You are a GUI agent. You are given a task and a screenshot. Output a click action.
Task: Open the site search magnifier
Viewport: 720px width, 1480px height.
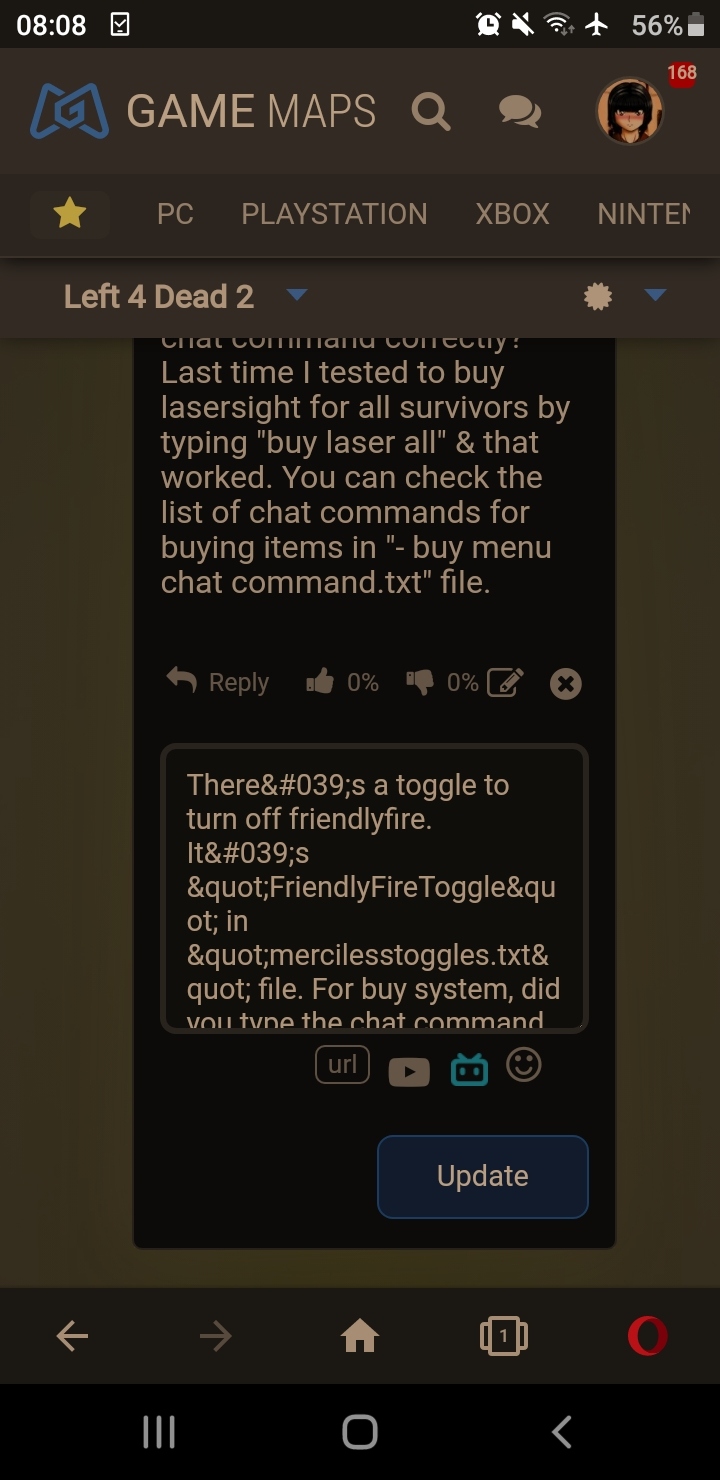point(430,112)
